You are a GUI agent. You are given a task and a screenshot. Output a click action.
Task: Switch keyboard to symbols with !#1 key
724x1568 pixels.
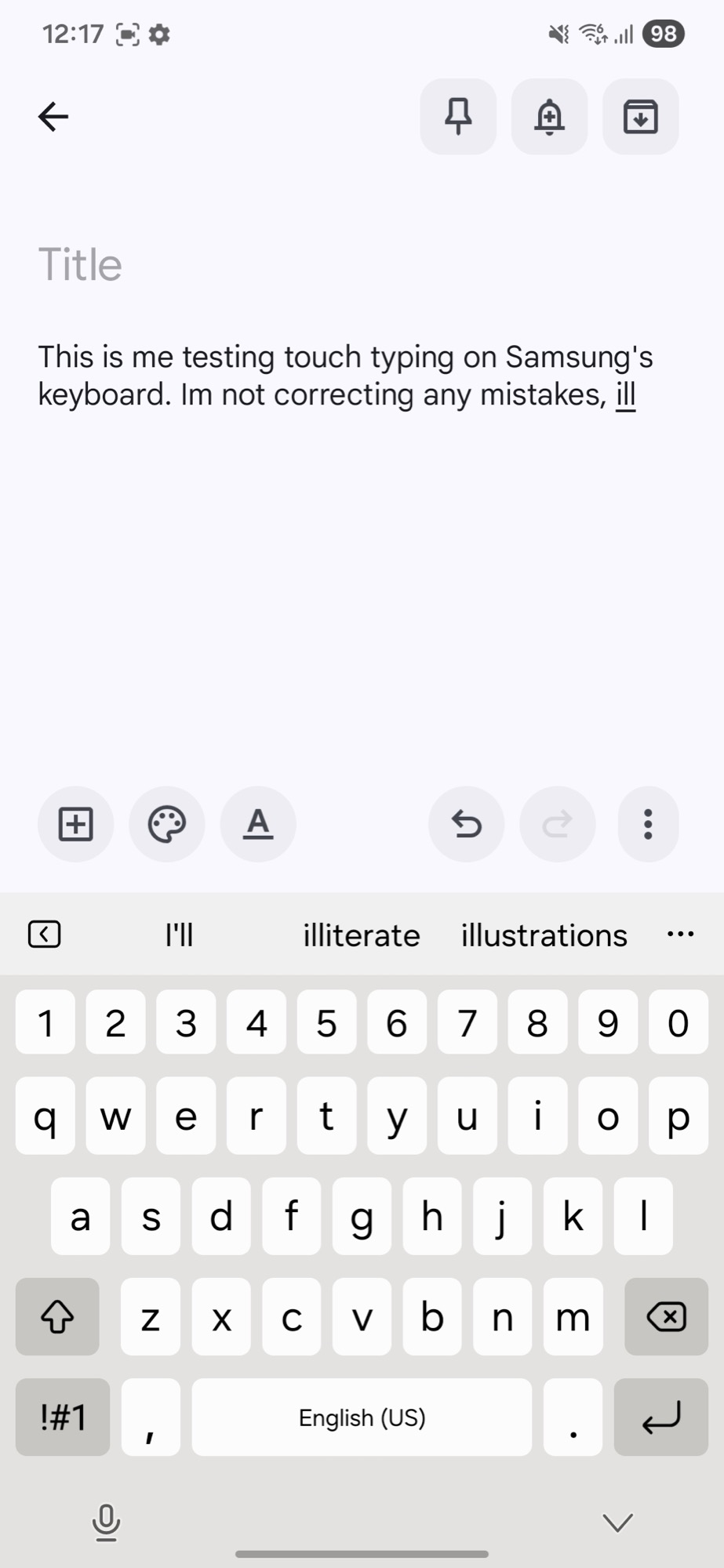coord(62,1417)
